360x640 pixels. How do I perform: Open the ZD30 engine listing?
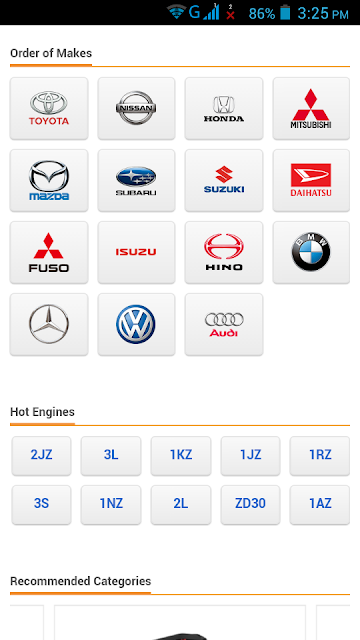(250, 504)
